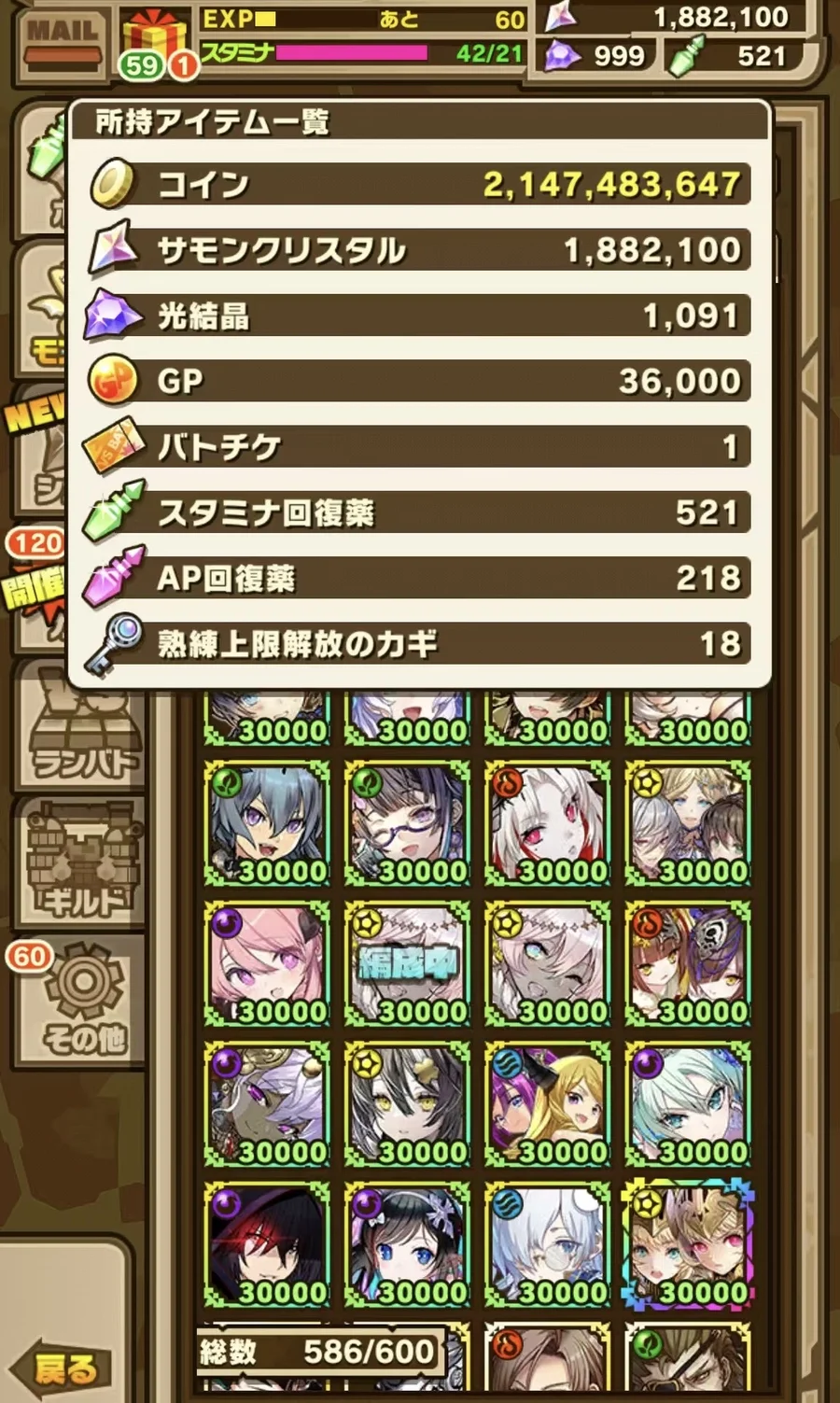Open the ギルド guild menu
Screen dimensions: 840x1403
click(x=82, y=863)
